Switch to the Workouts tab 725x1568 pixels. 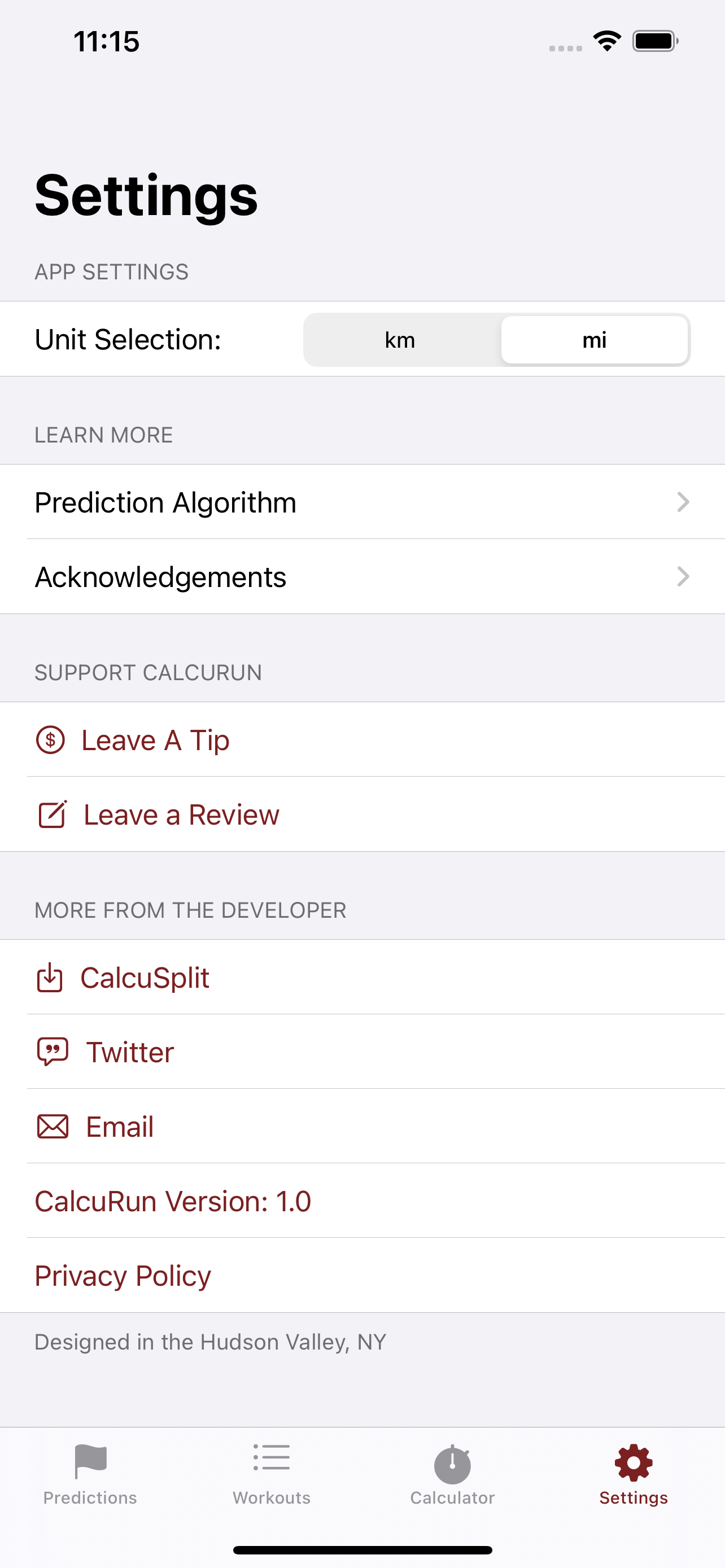[x=272, y=1474]
